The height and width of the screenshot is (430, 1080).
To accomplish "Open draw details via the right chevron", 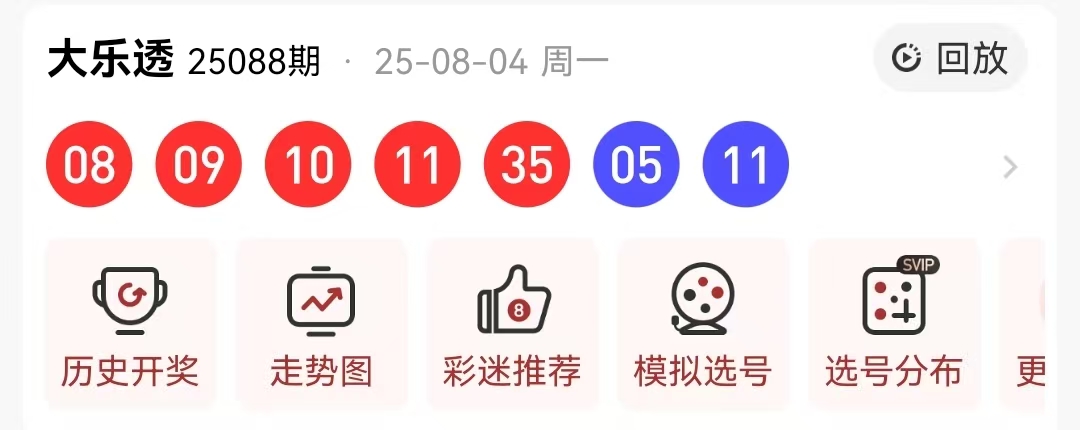I will (x=1010, y=167).
